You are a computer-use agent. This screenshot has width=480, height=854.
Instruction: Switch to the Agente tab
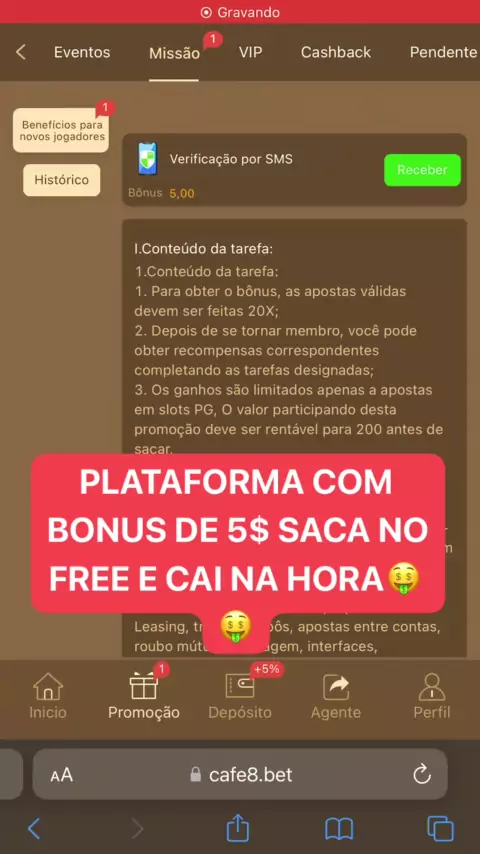pos(336,696)
